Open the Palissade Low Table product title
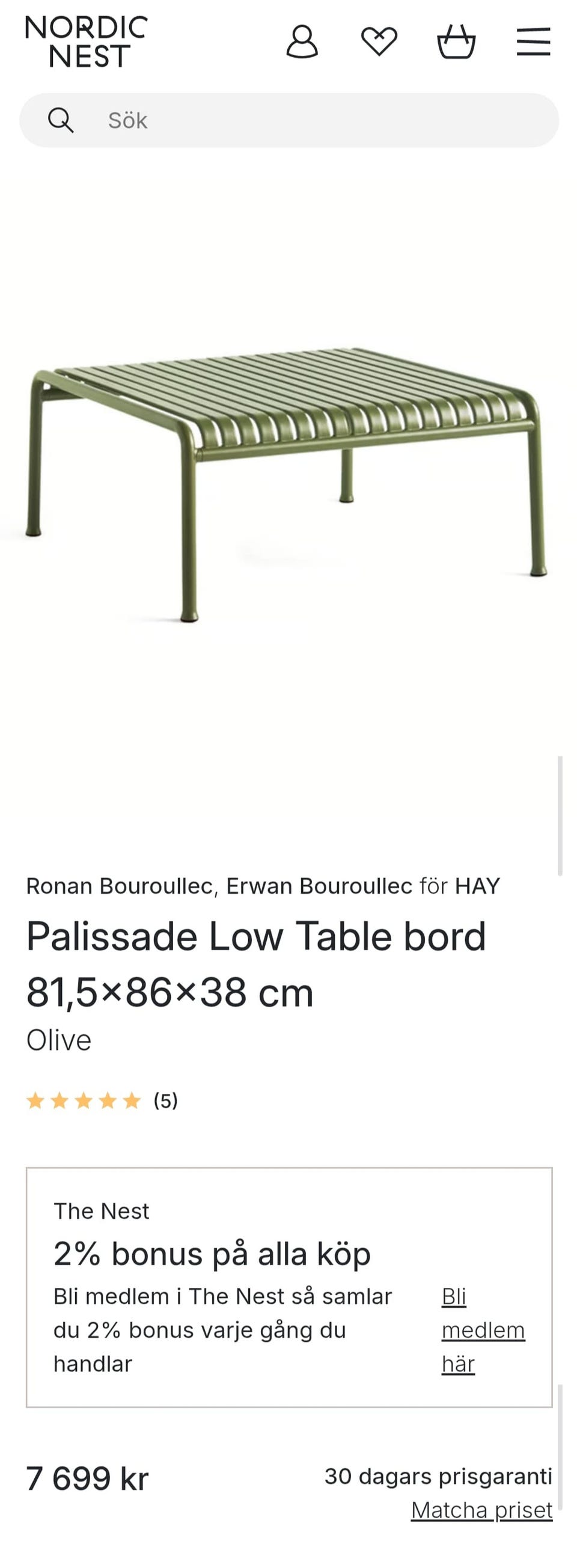 coord(255,936)
